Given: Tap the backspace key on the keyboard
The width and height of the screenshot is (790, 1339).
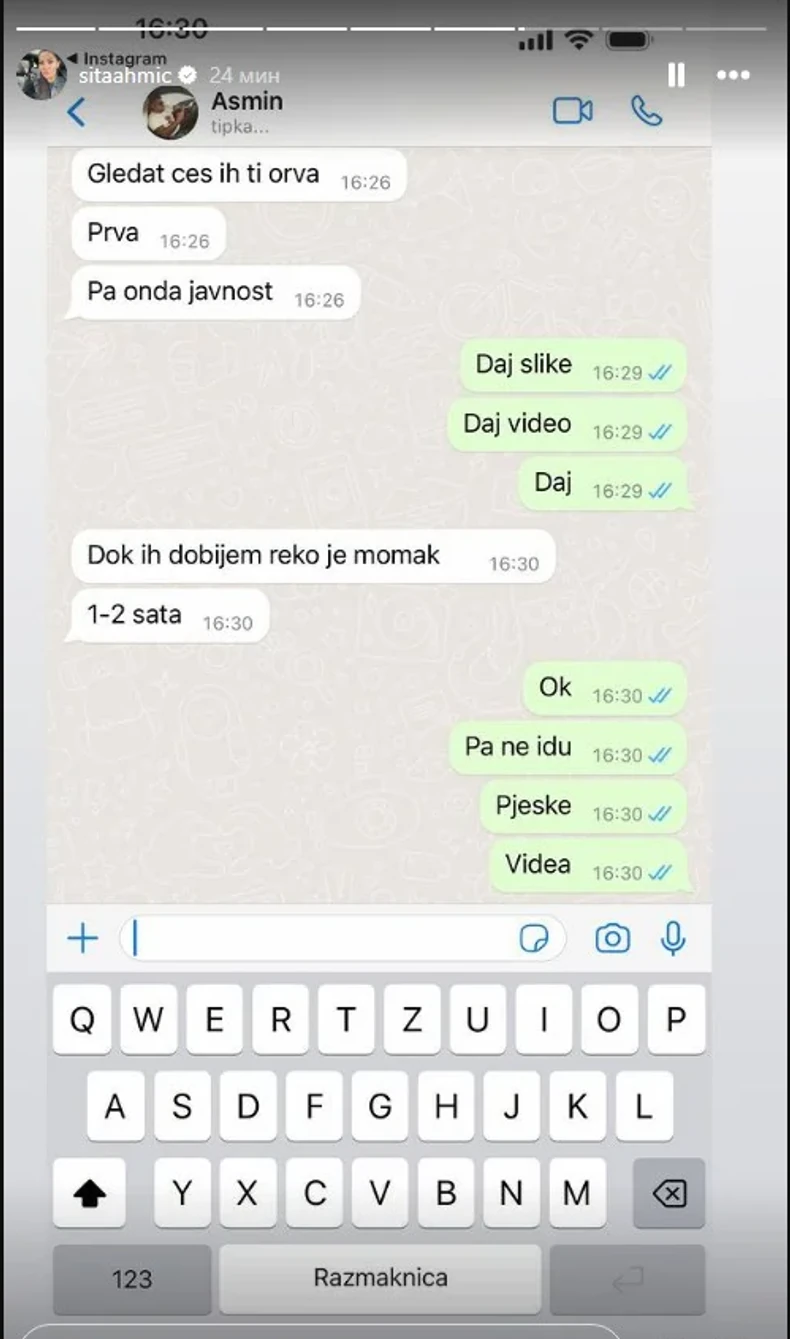Looking at the screenshot, I should coord(668,1193).
